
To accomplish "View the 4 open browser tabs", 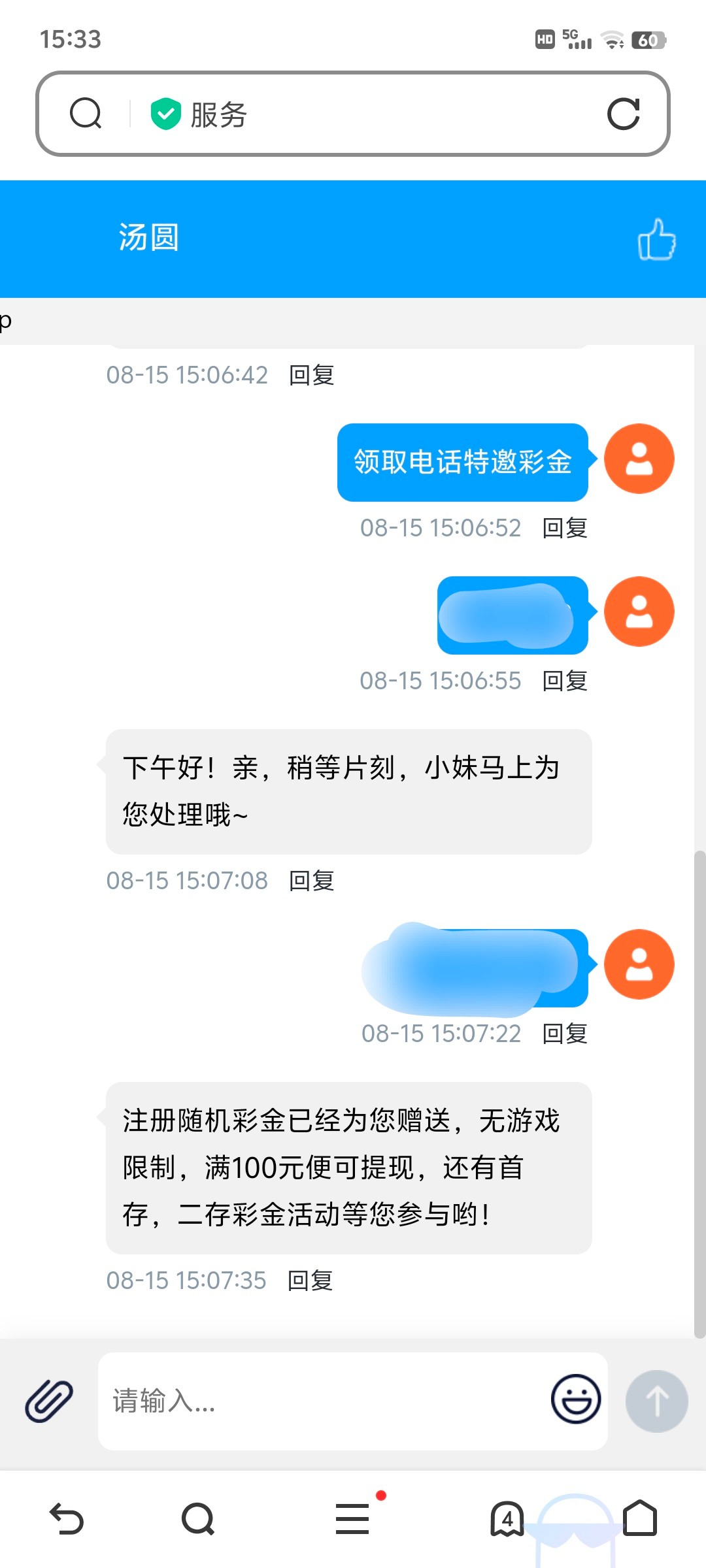I will coord(507,1518).
